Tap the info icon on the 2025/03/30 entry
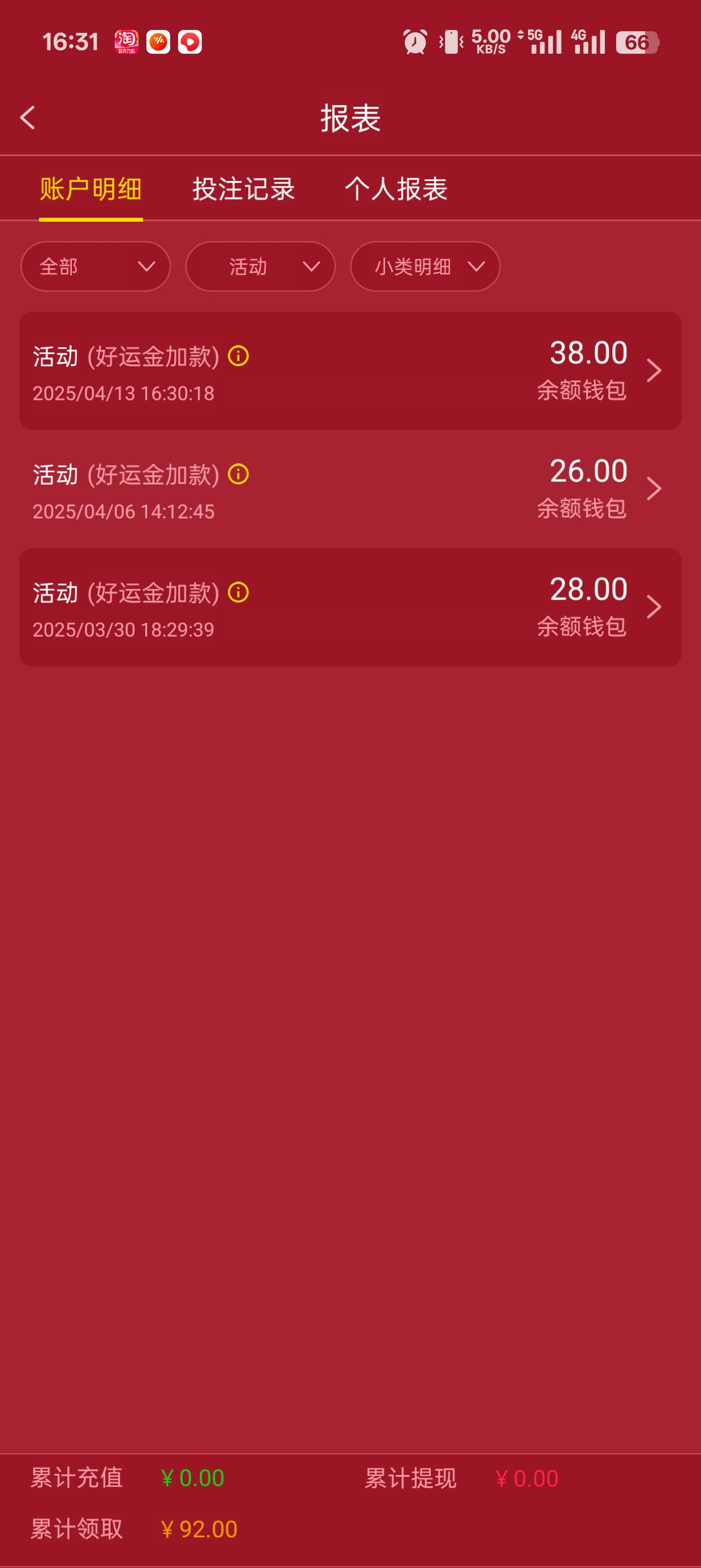 [x=239, y=592]
